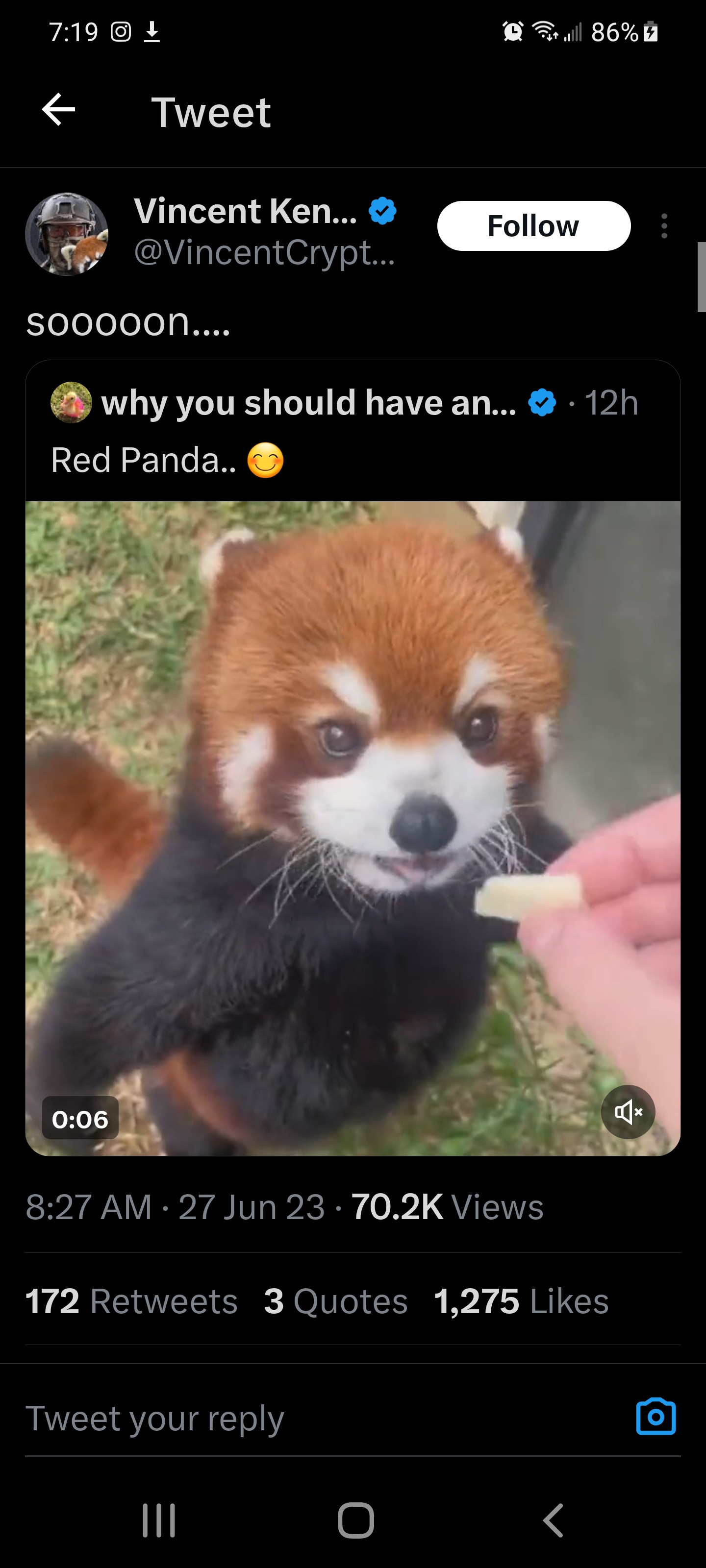Open the three-dot tweet options menu
This screenshot has height=1568, width=706.
(x=664, y=226)
